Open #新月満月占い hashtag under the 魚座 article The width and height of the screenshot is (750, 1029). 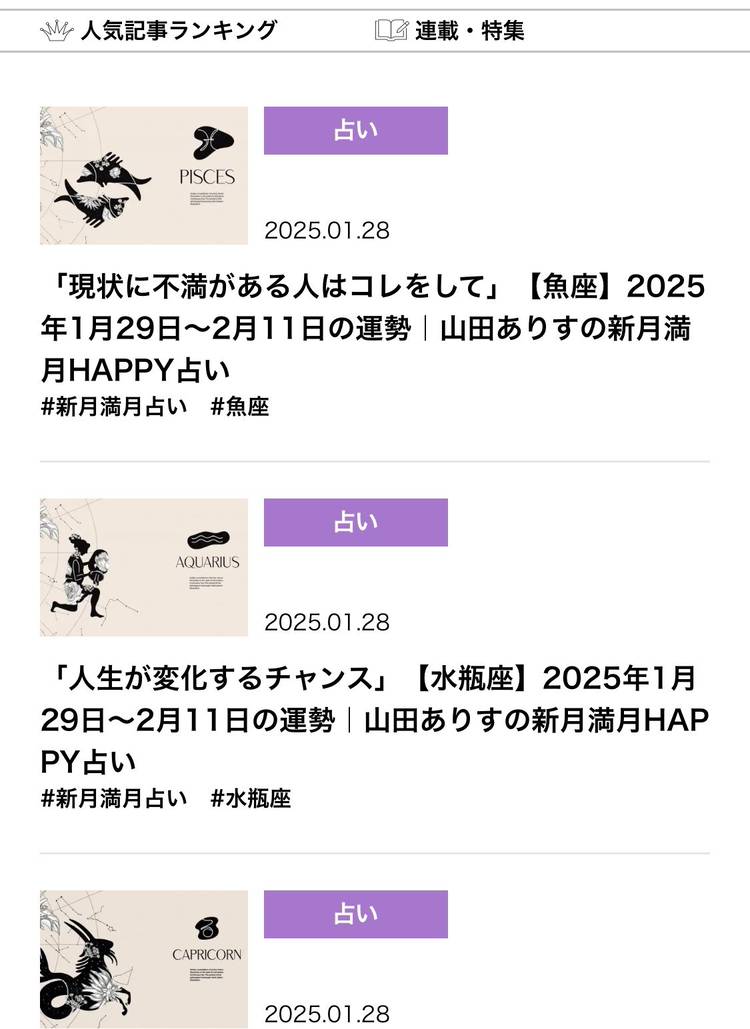pyautogui.click(x=114, y=406)
